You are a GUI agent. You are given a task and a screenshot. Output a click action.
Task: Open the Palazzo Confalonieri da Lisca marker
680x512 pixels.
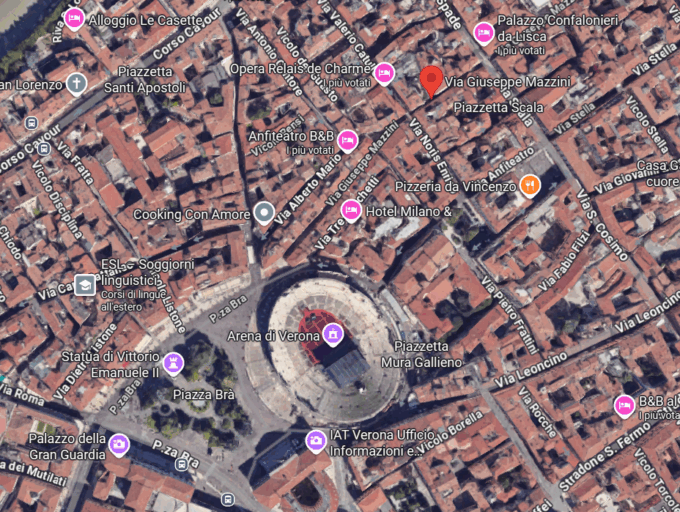[483, 33]
